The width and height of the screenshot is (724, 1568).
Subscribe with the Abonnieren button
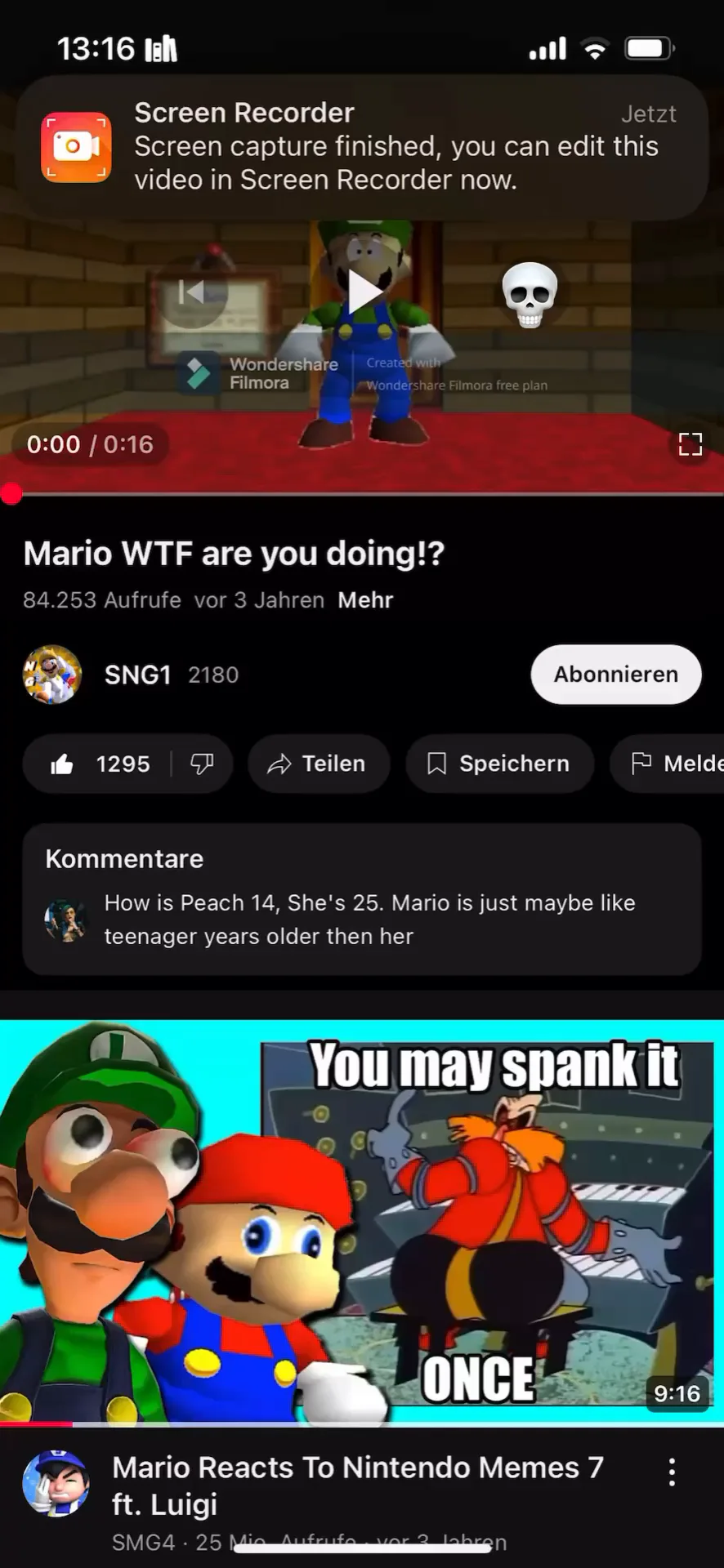tap(615, 675)
